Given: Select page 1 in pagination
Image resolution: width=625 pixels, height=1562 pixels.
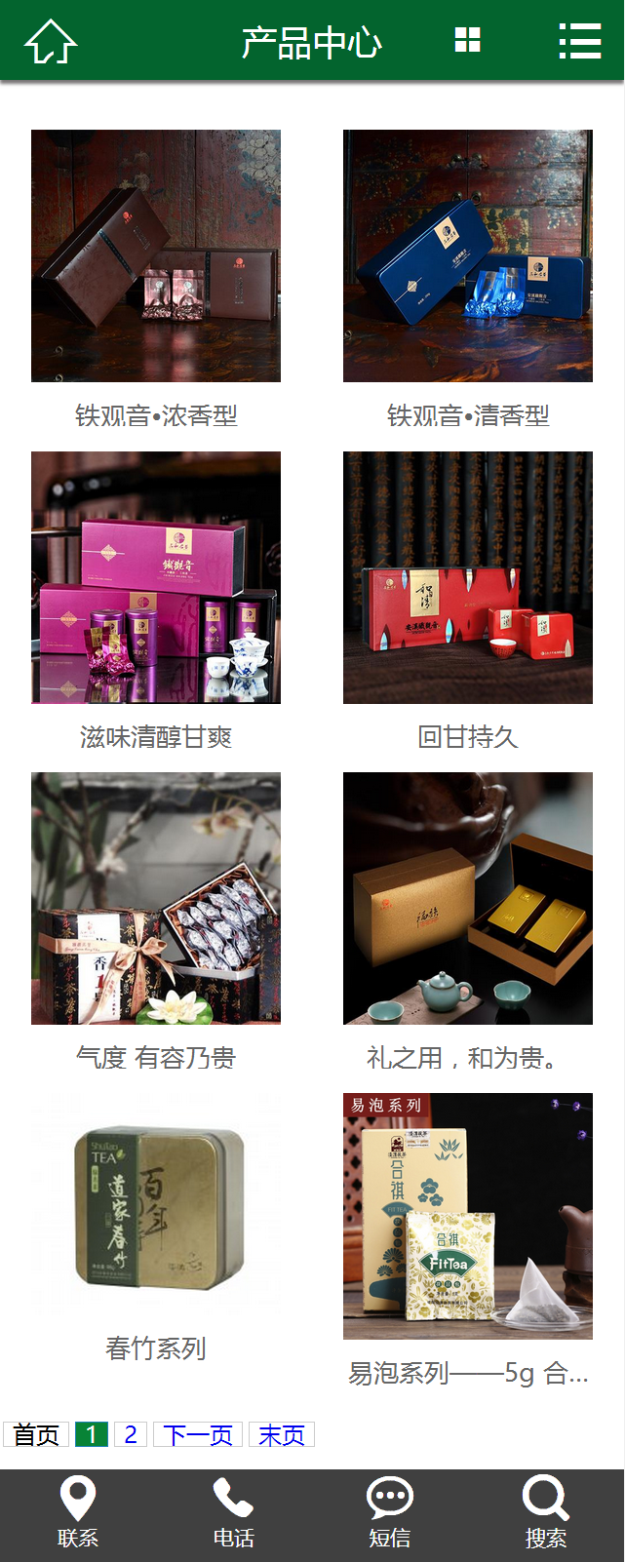Looking at the screenshot, I should [x=91, y=1435].
